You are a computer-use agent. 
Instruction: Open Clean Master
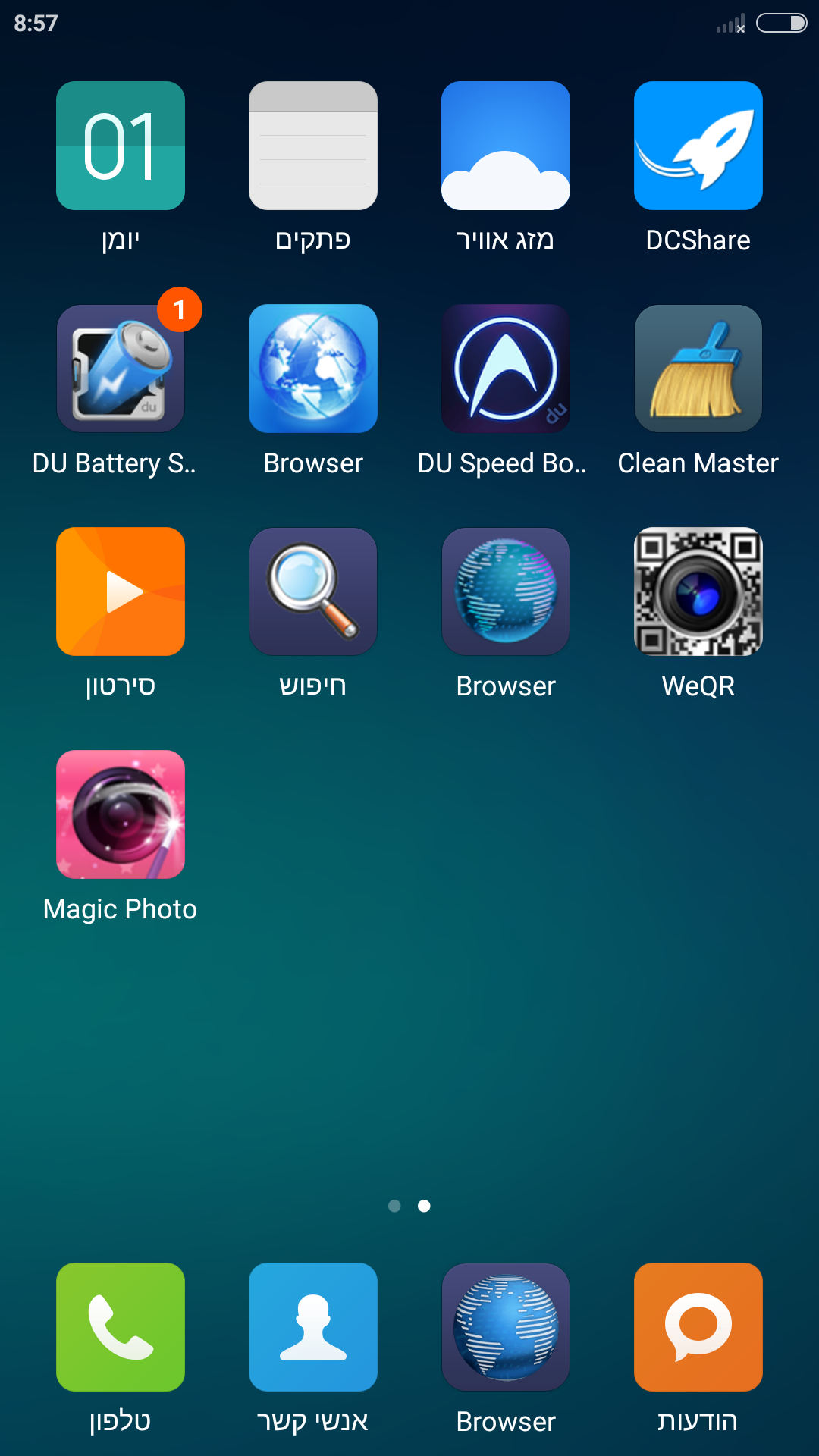(x=698, y=369)
